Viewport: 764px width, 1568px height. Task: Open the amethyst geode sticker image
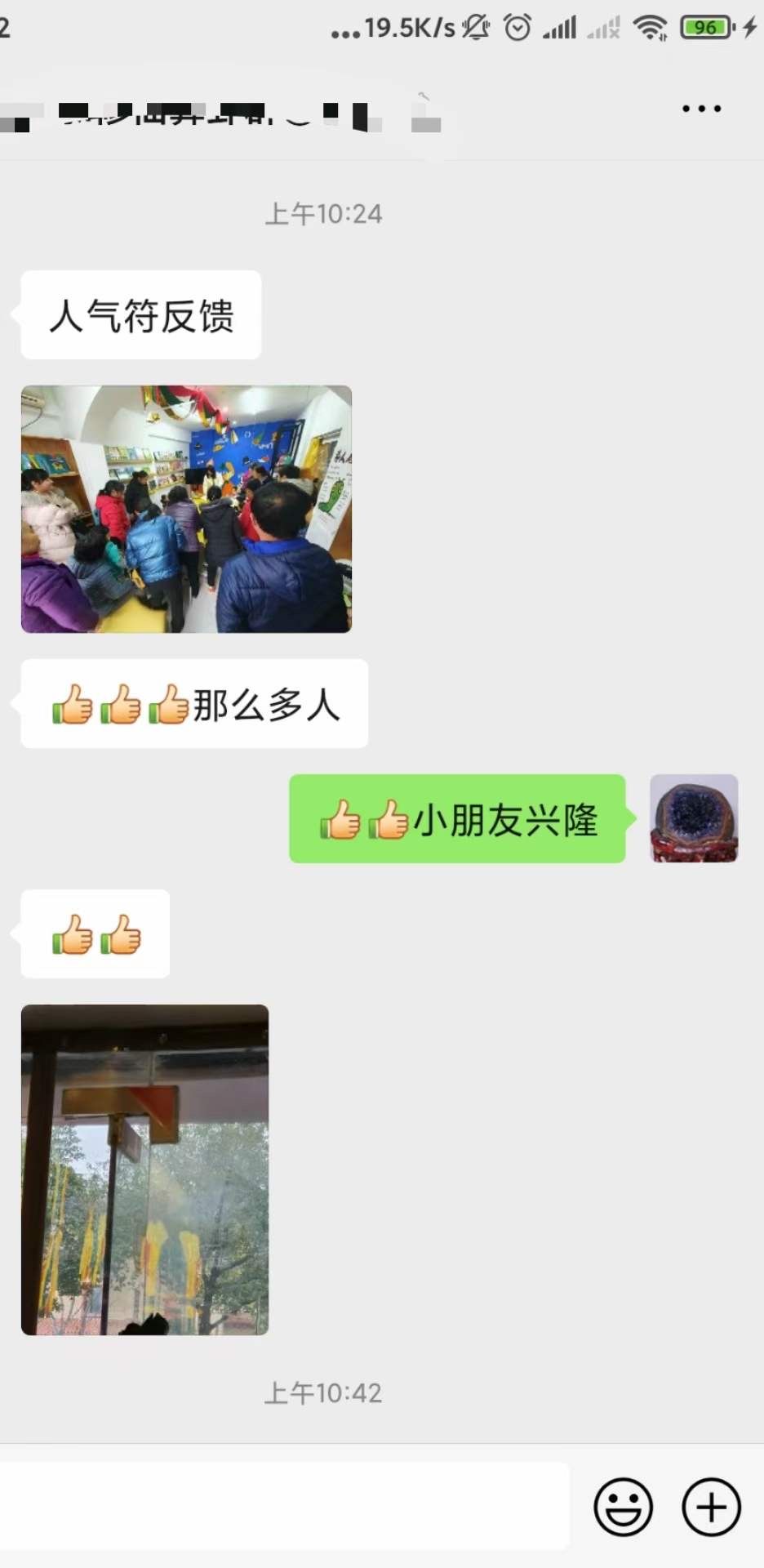coord(693,819)
